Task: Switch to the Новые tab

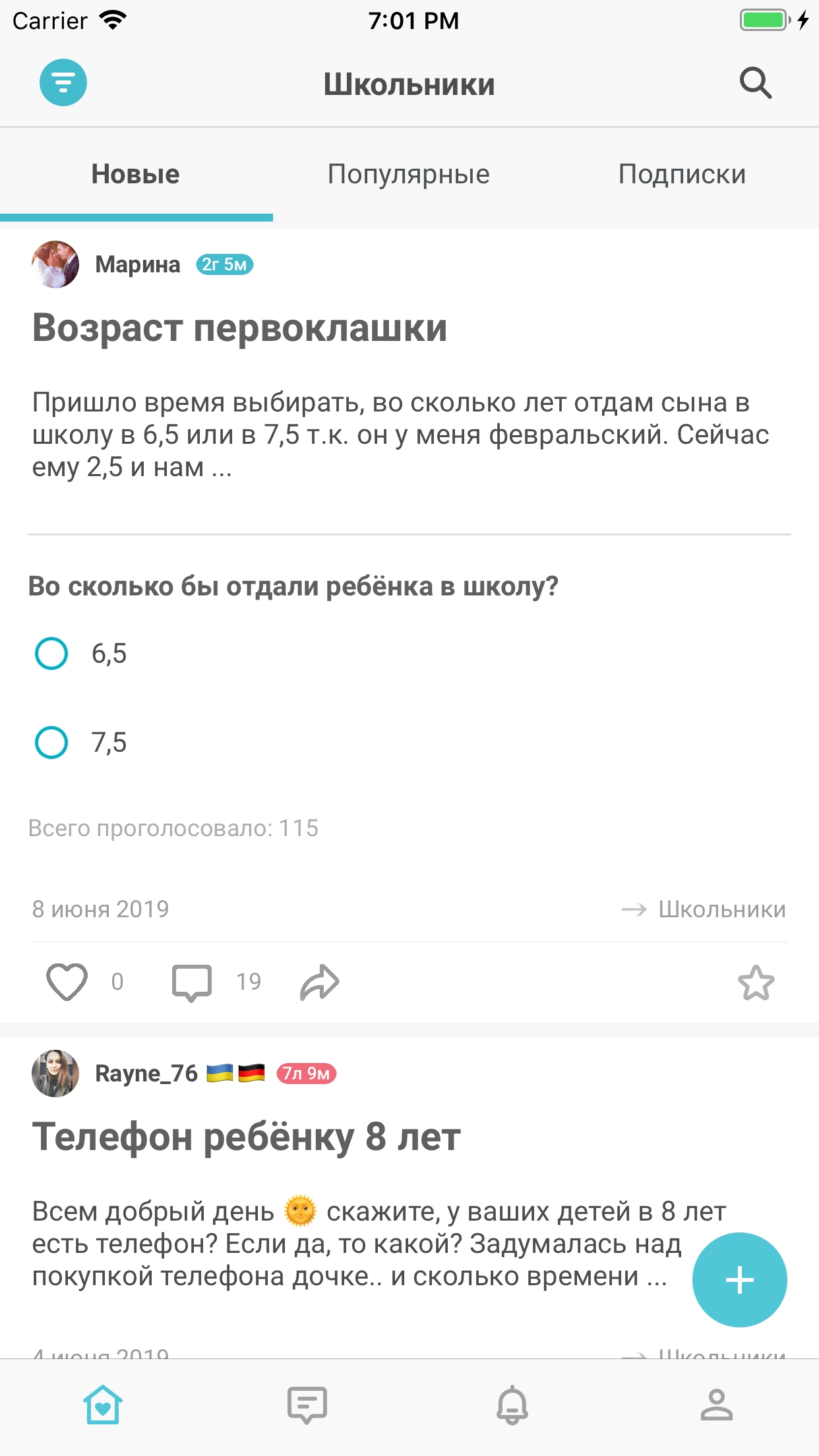Action: (135, 173)
